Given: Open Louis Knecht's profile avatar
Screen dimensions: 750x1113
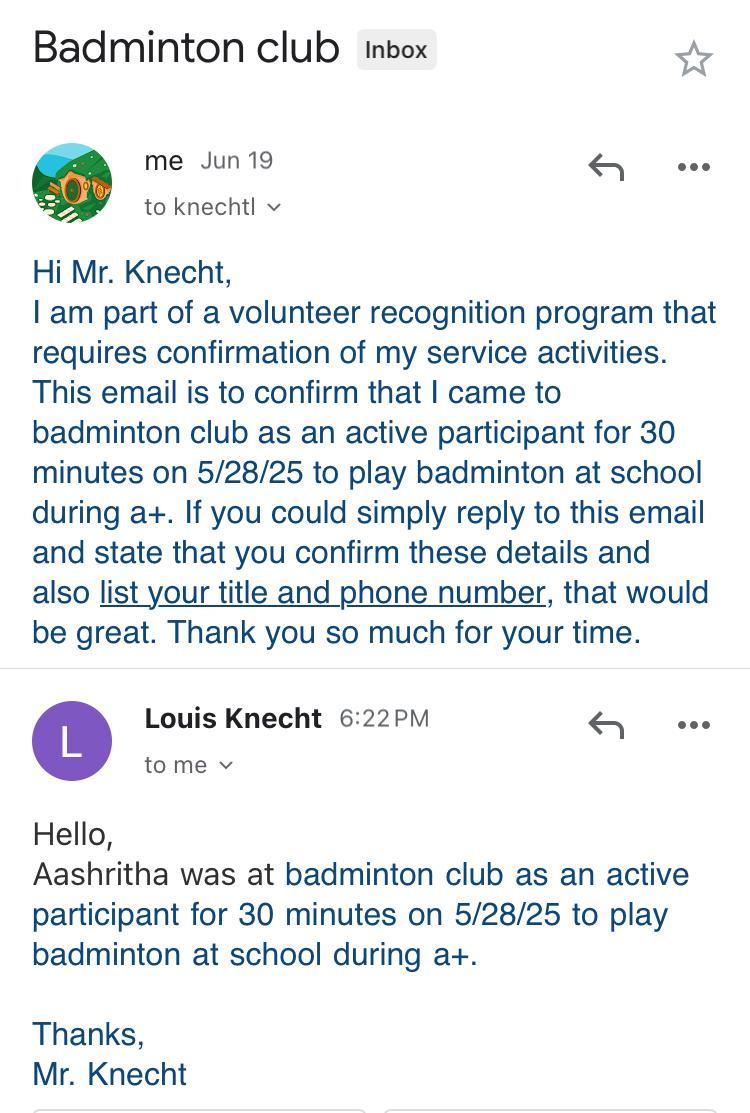Looking at the screenshot, I should pyautogui.click(x=72, y=741).
